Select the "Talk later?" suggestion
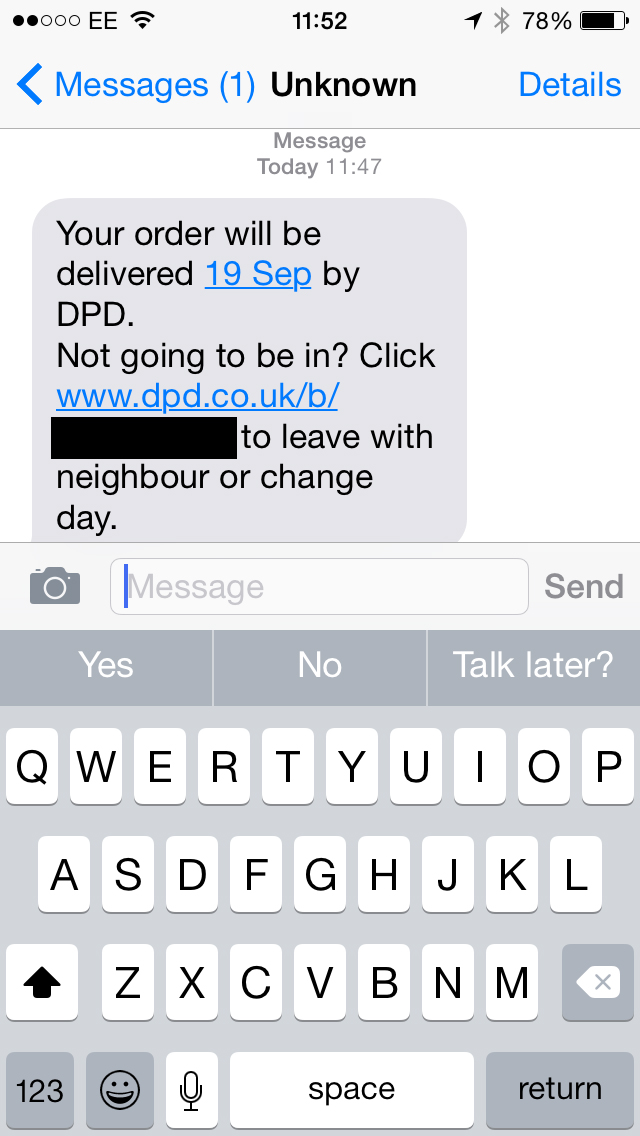 (533, 667)
